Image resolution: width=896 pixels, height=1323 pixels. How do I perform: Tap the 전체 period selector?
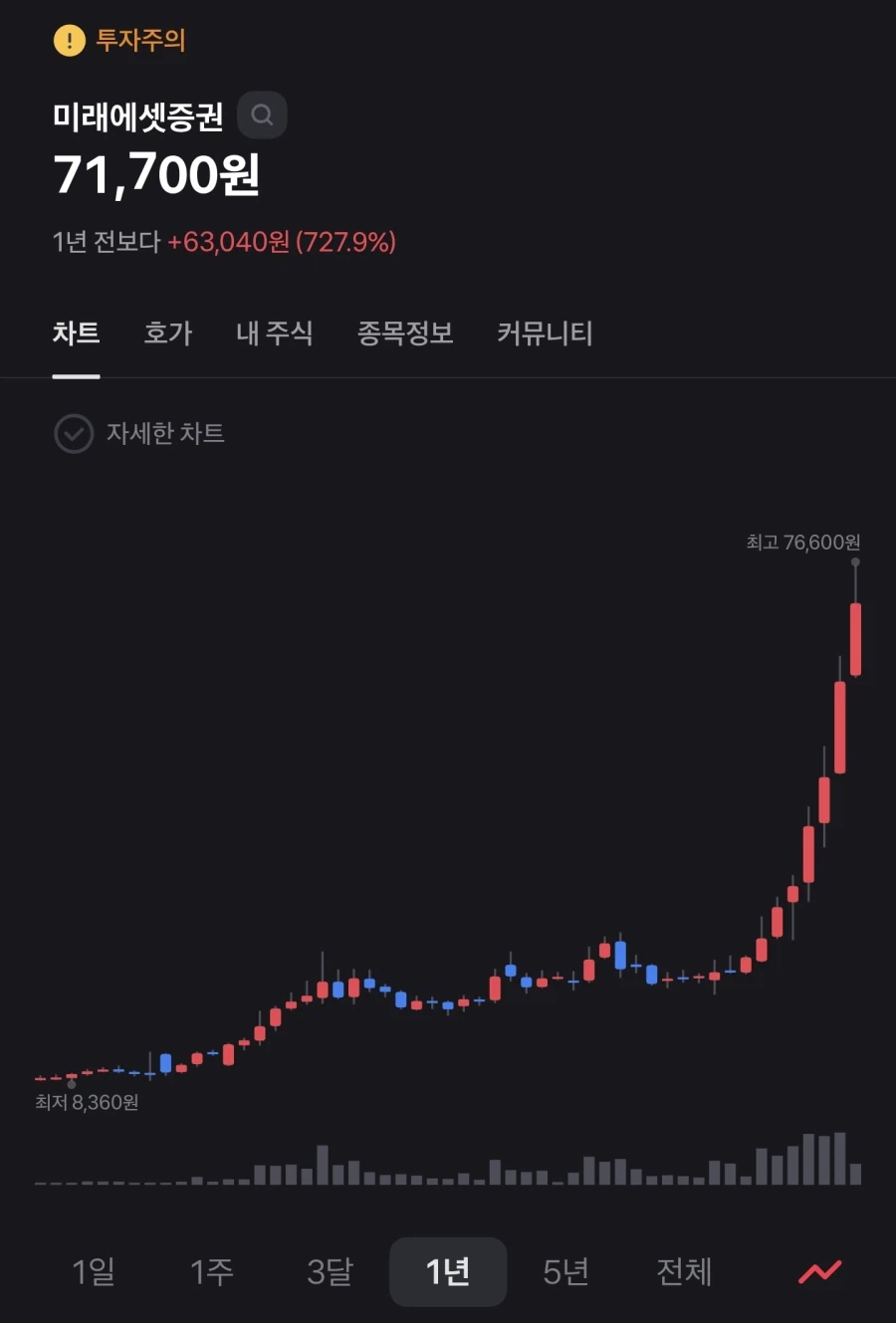point(683,1271)
